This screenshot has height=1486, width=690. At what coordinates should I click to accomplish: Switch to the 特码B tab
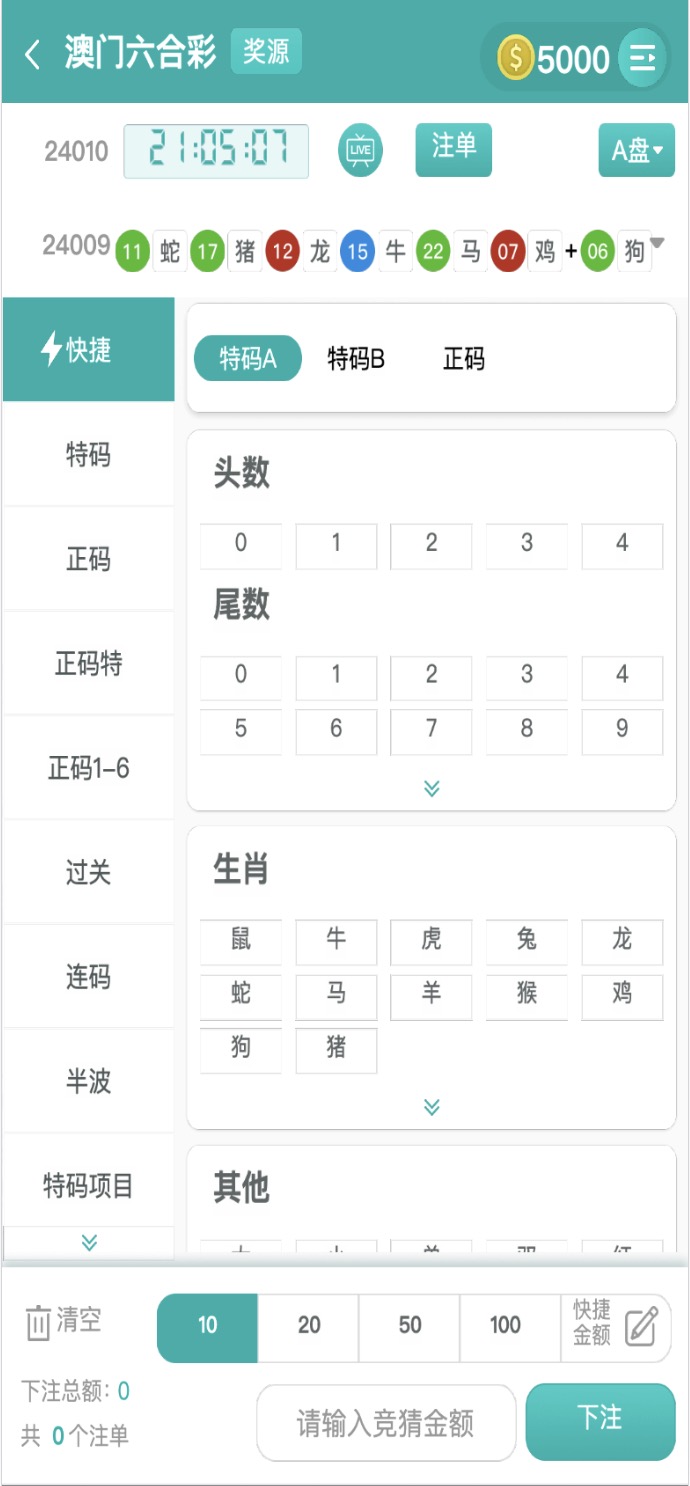[x=356, y=359]
